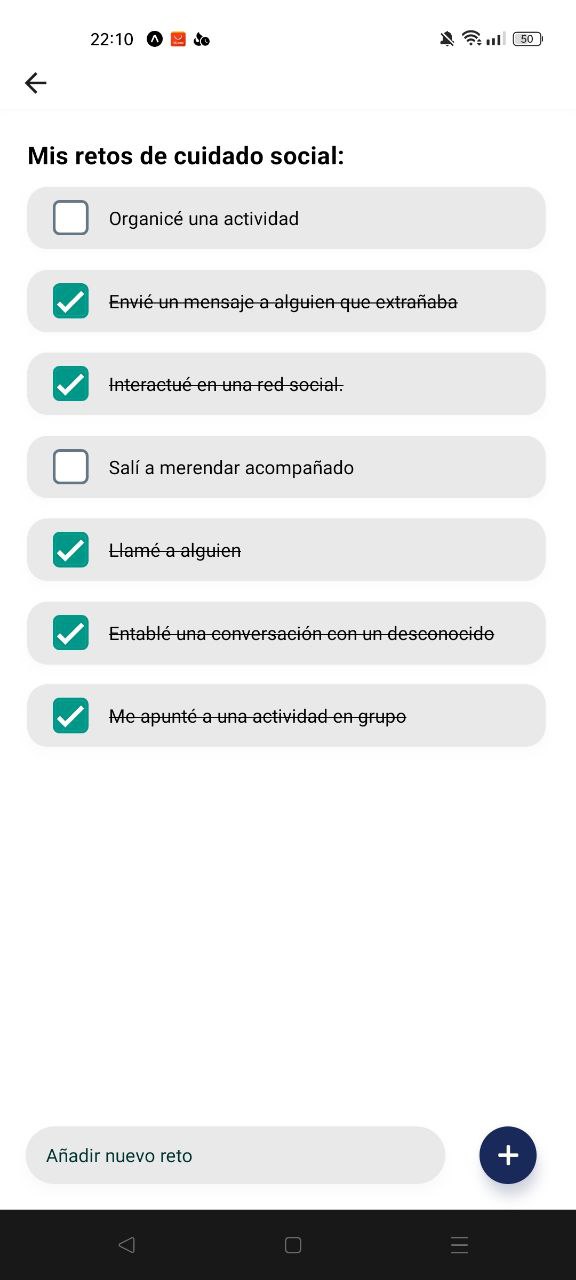This screenshot has width=576, height=1280.
Task: Check the 'Organicé una actividad' checkbox
Action: [x=70, y=218]
